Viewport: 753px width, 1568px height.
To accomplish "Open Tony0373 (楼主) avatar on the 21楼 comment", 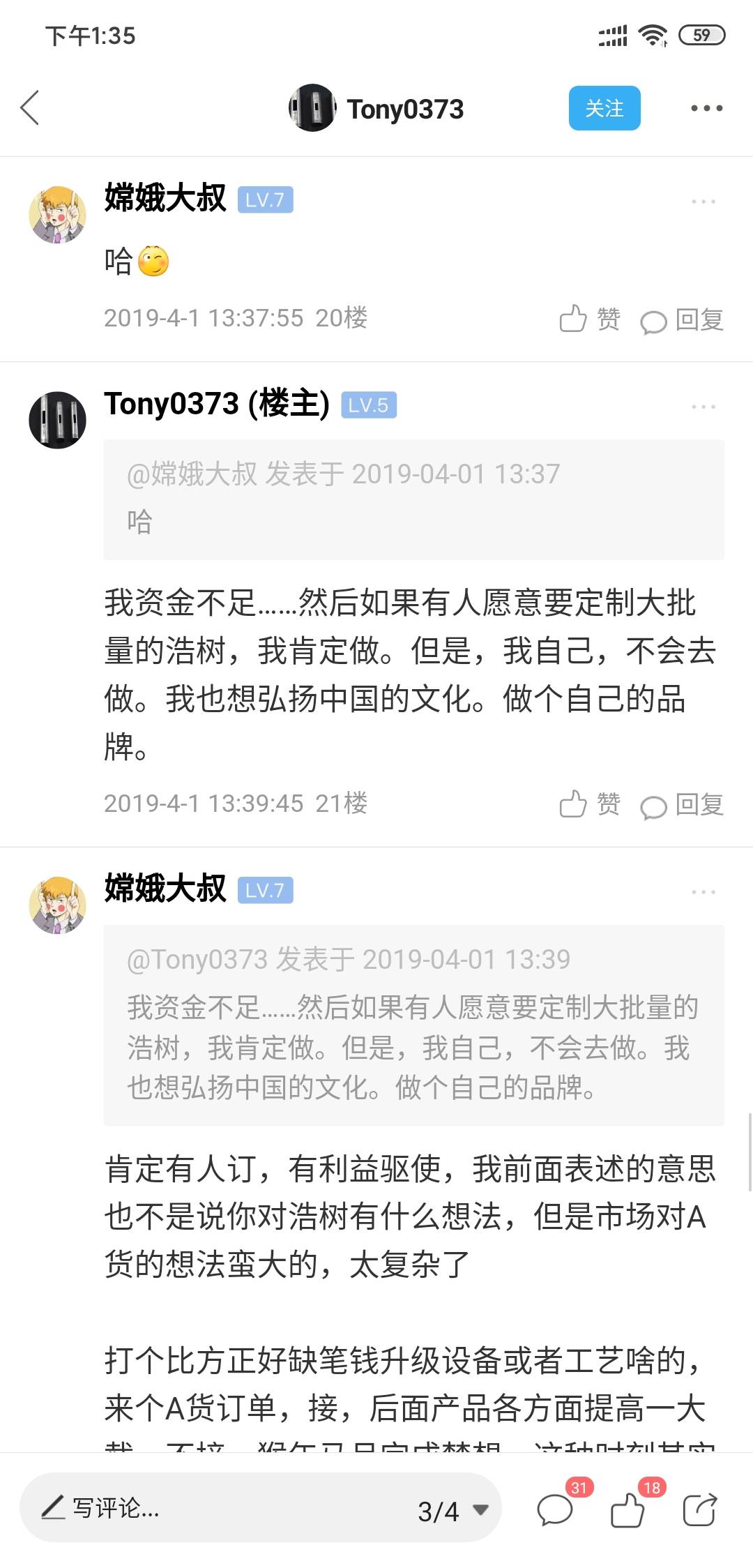I will tap(57, 419).
